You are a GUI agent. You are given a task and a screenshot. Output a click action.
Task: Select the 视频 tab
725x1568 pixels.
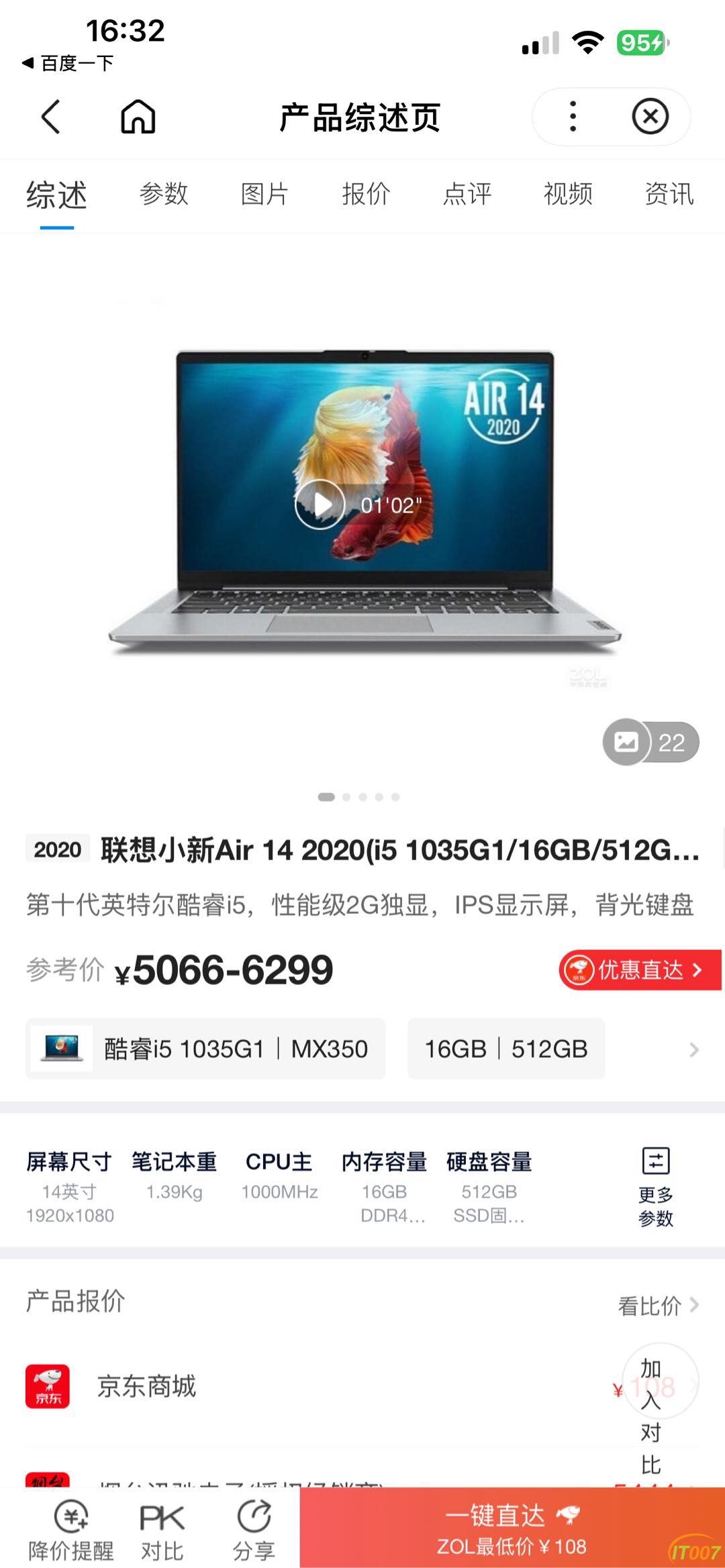(x=568, y=195)
